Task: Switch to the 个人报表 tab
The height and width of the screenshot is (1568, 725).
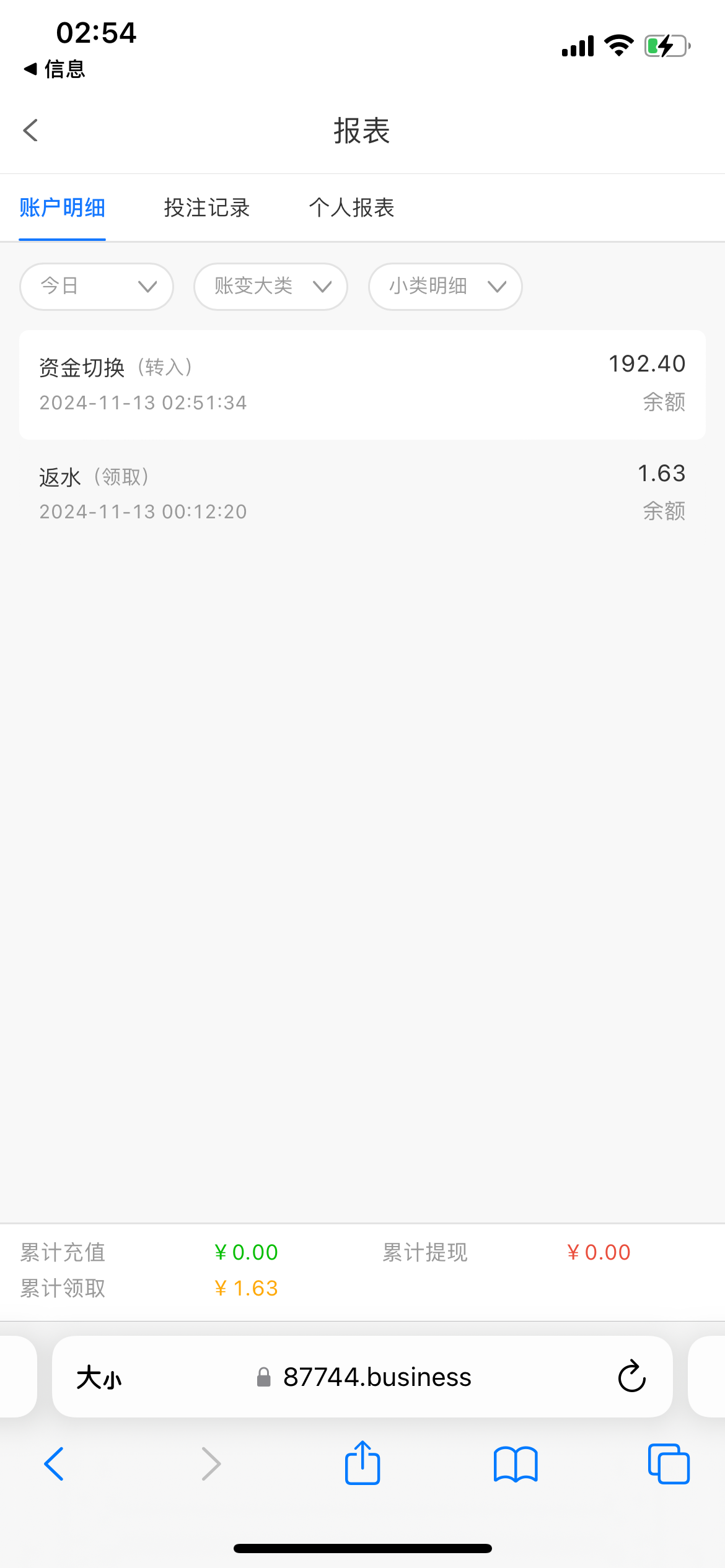Action: click(351, 208)
